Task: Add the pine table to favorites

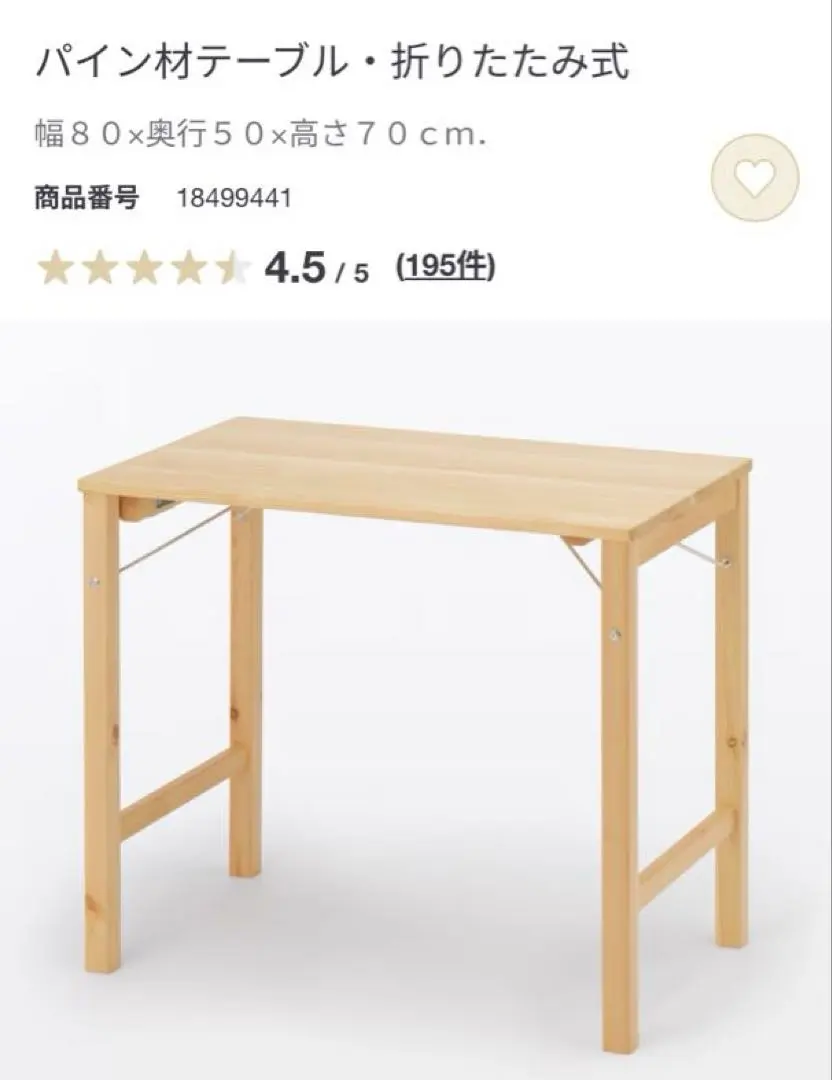Action: point(755,179)
